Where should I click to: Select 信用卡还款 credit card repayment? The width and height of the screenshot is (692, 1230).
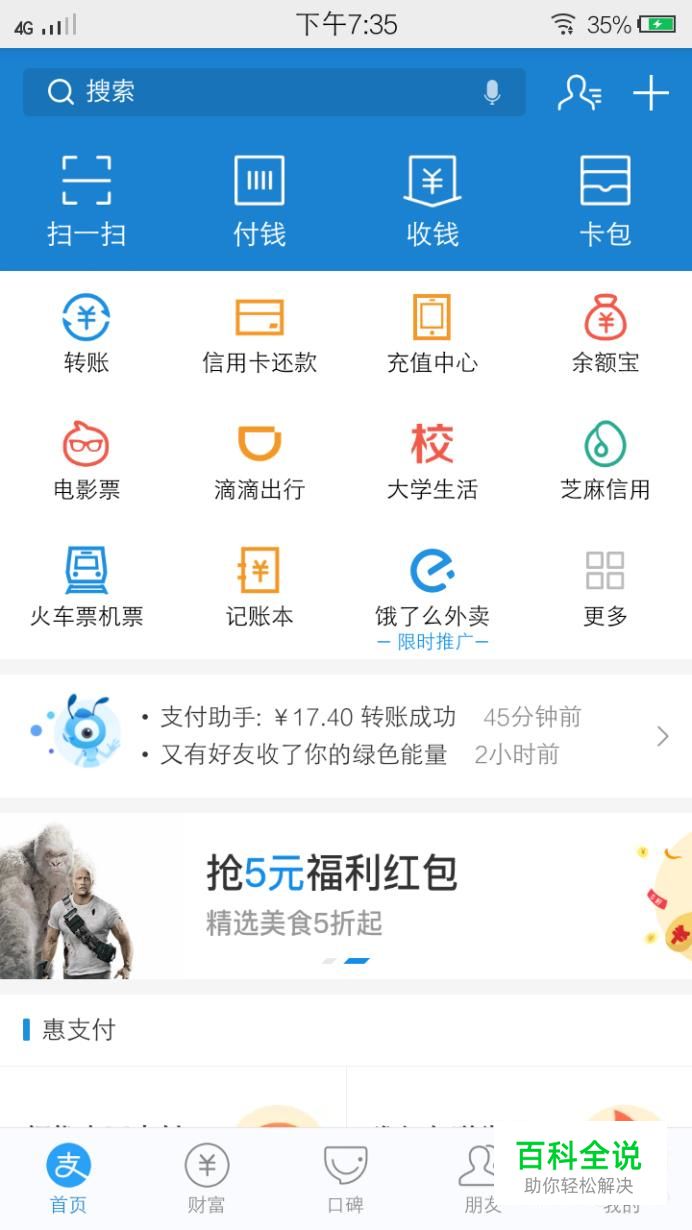click(x=259, y=334)
